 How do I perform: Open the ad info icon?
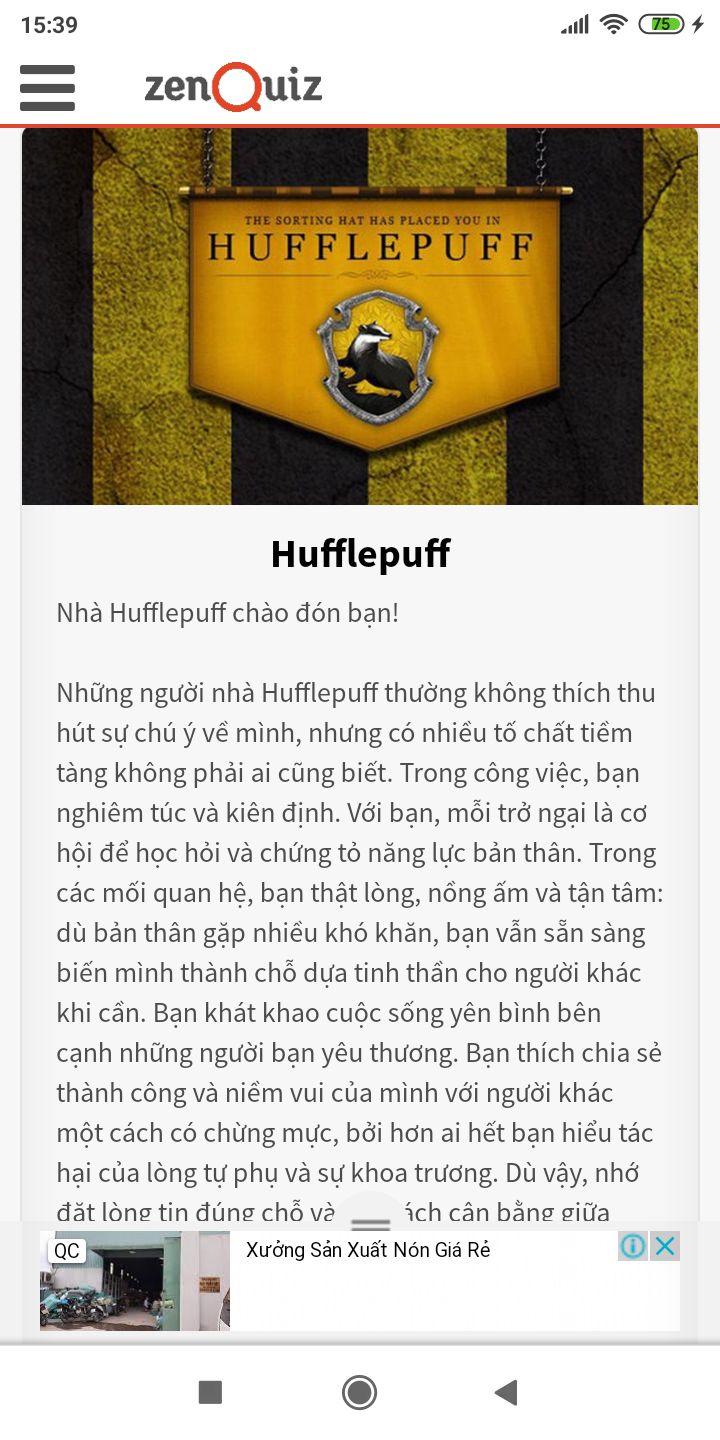(x=632, y=1246)
